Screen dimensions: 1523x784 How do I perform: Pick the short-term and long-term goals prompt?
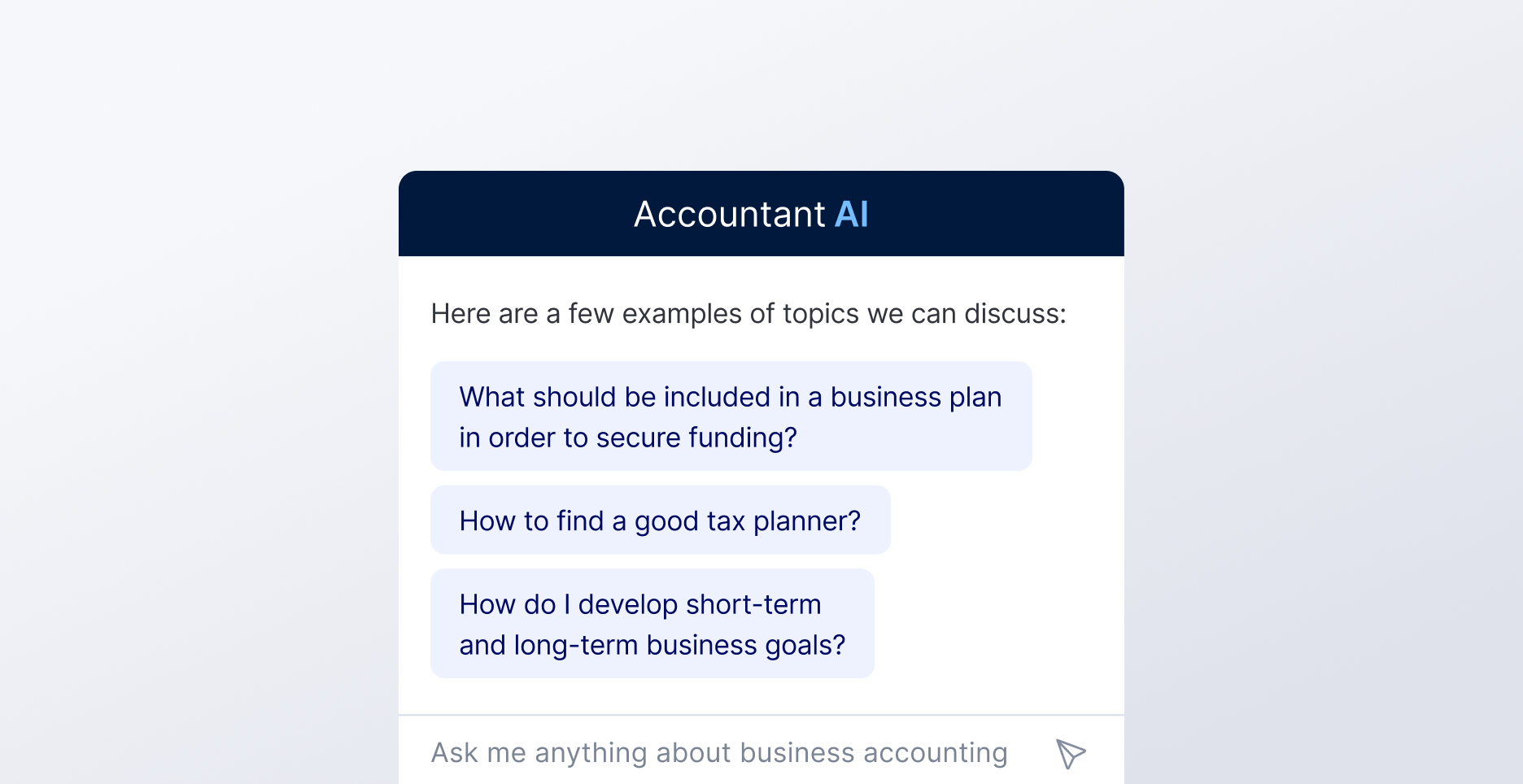[x=652, y=624]
